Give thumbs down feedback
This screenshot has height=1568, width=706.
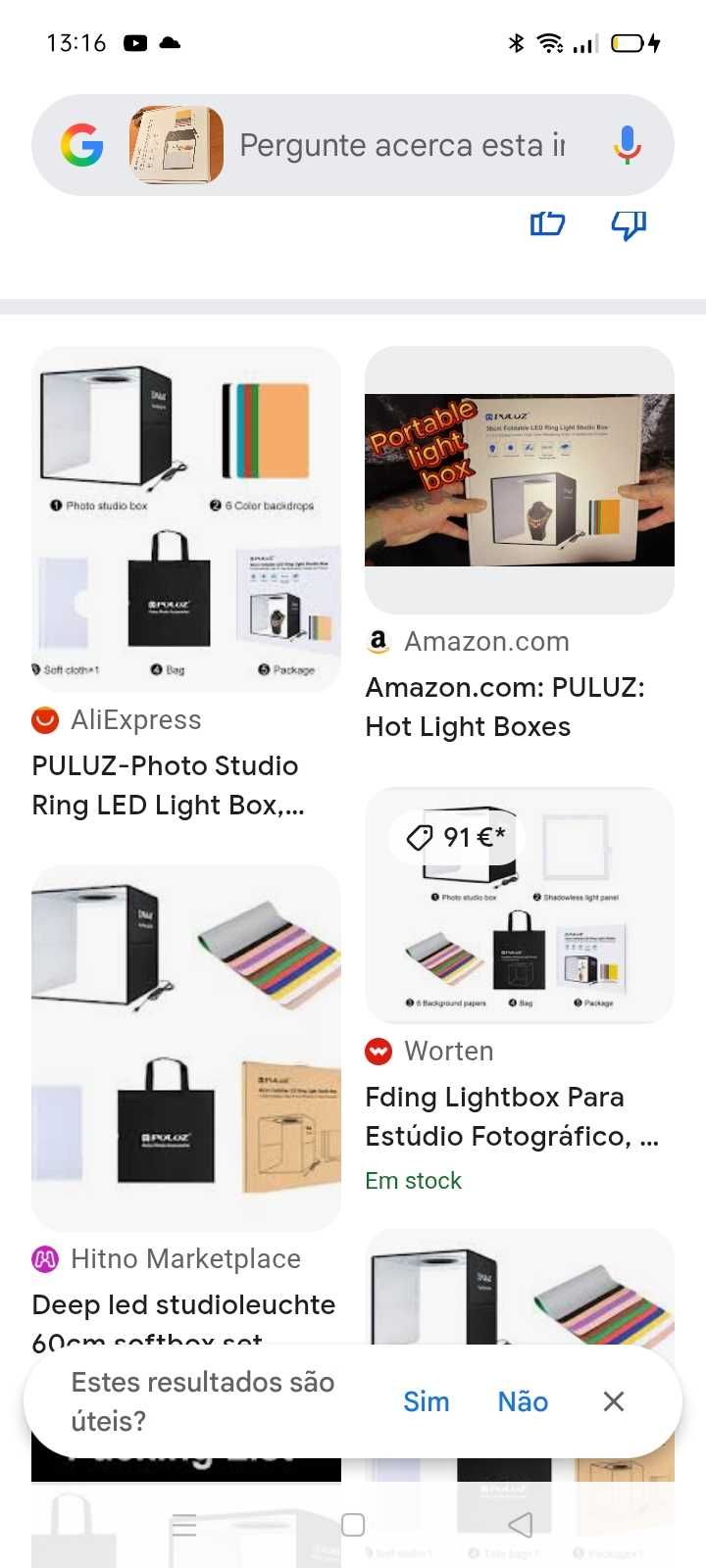coord(629,225)
